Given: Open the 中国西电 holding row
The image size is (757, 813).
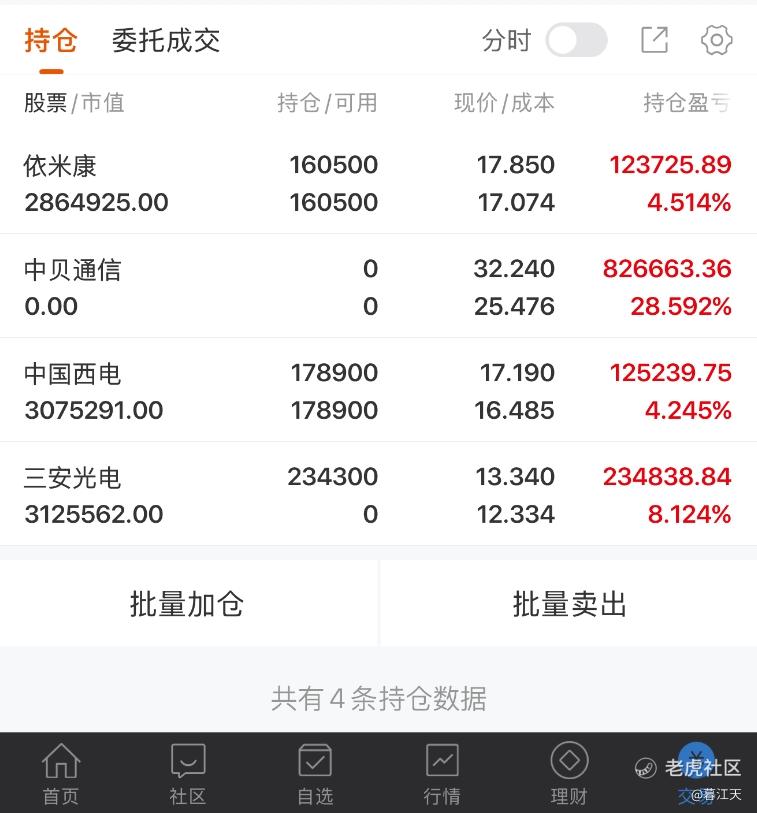Looking at the screenshot, I should click(378, 392).
